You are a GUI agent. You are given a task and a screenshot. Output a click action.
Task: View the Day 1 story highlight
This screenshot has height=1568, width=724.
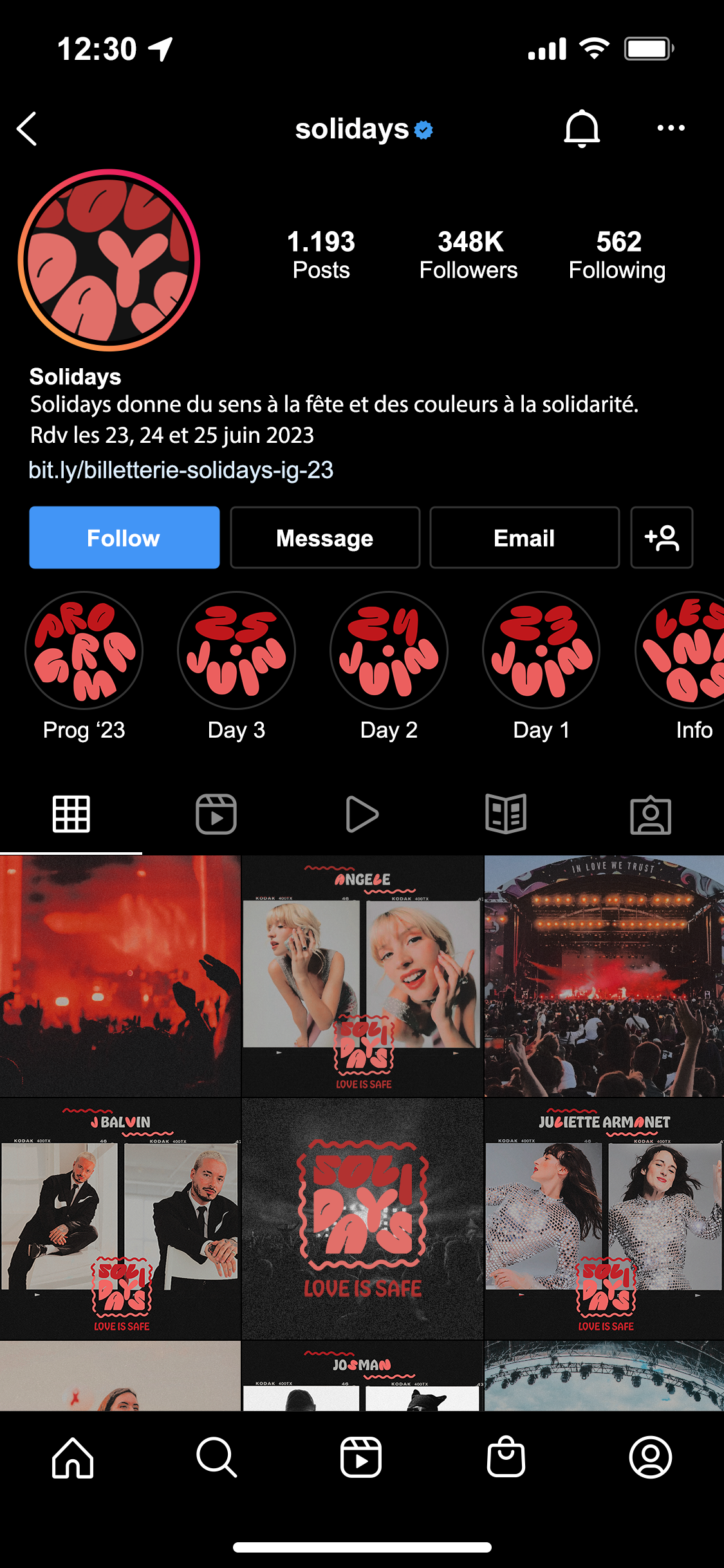pyautogui.click(x=541, y=666)
